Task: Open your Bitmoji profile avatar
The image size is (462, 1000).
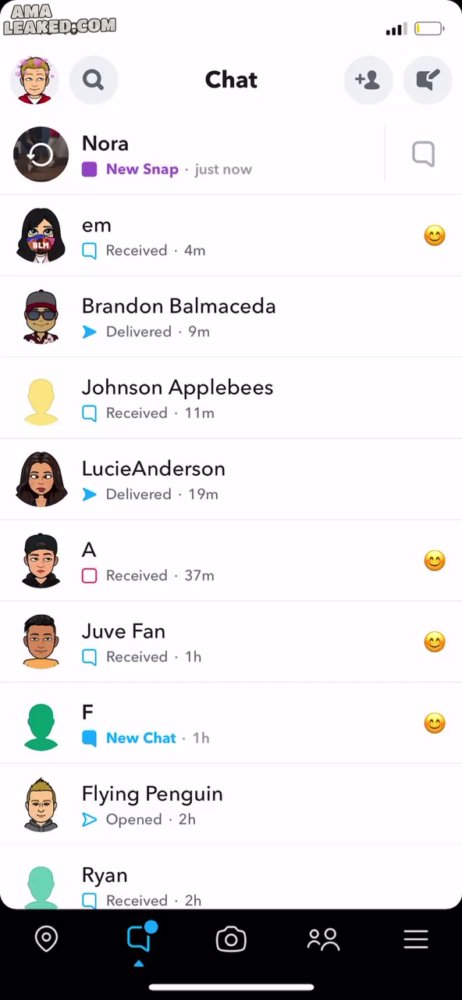Action: click(34, 80)
